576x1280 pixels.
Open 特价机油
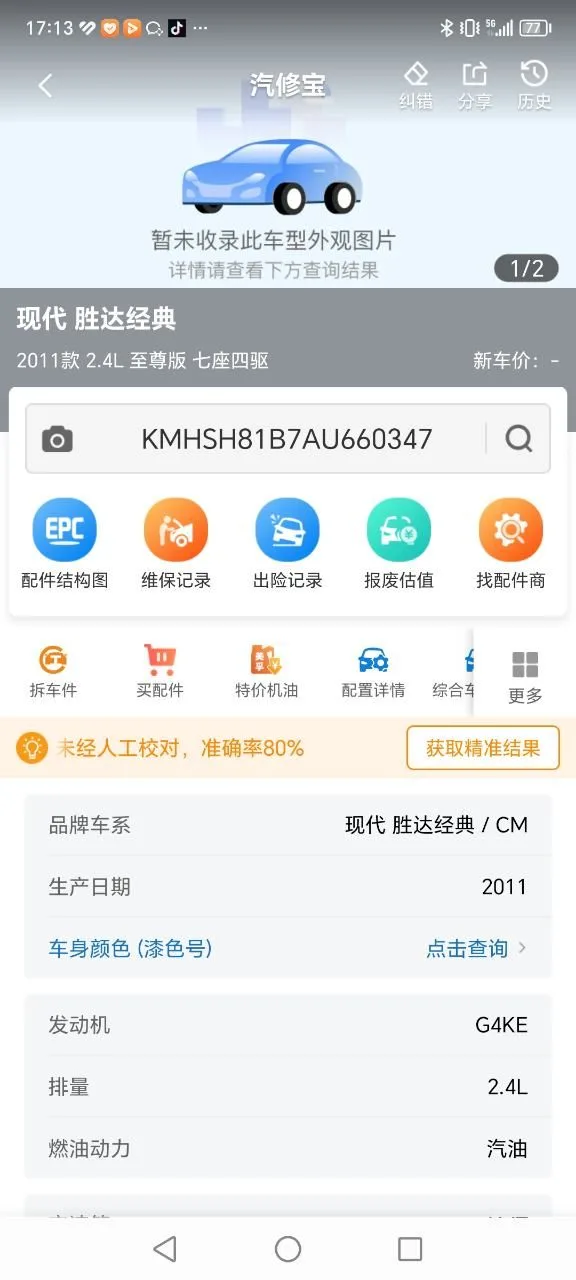tap(266, 672)
